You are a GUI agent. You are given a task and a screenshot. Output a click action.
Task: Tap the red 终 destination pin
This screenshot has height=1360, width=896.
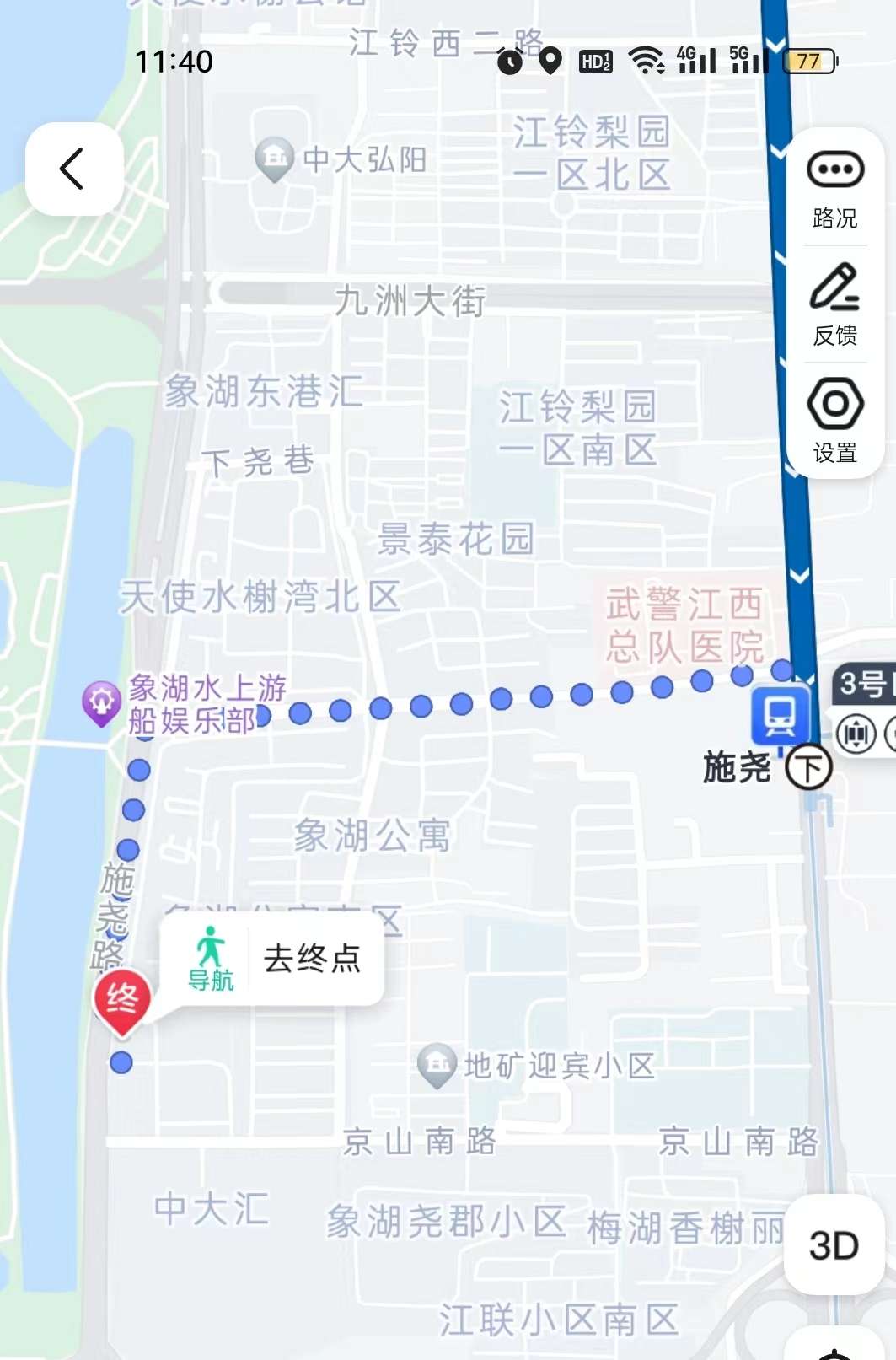[122, 1000]
